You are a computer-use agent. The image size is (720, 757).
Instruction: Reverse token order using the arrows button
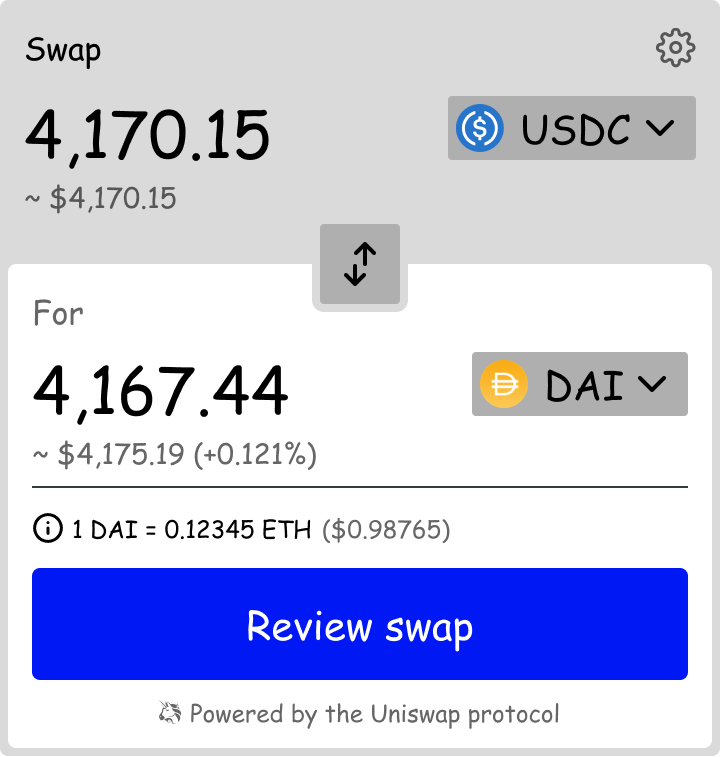[359, 263]
